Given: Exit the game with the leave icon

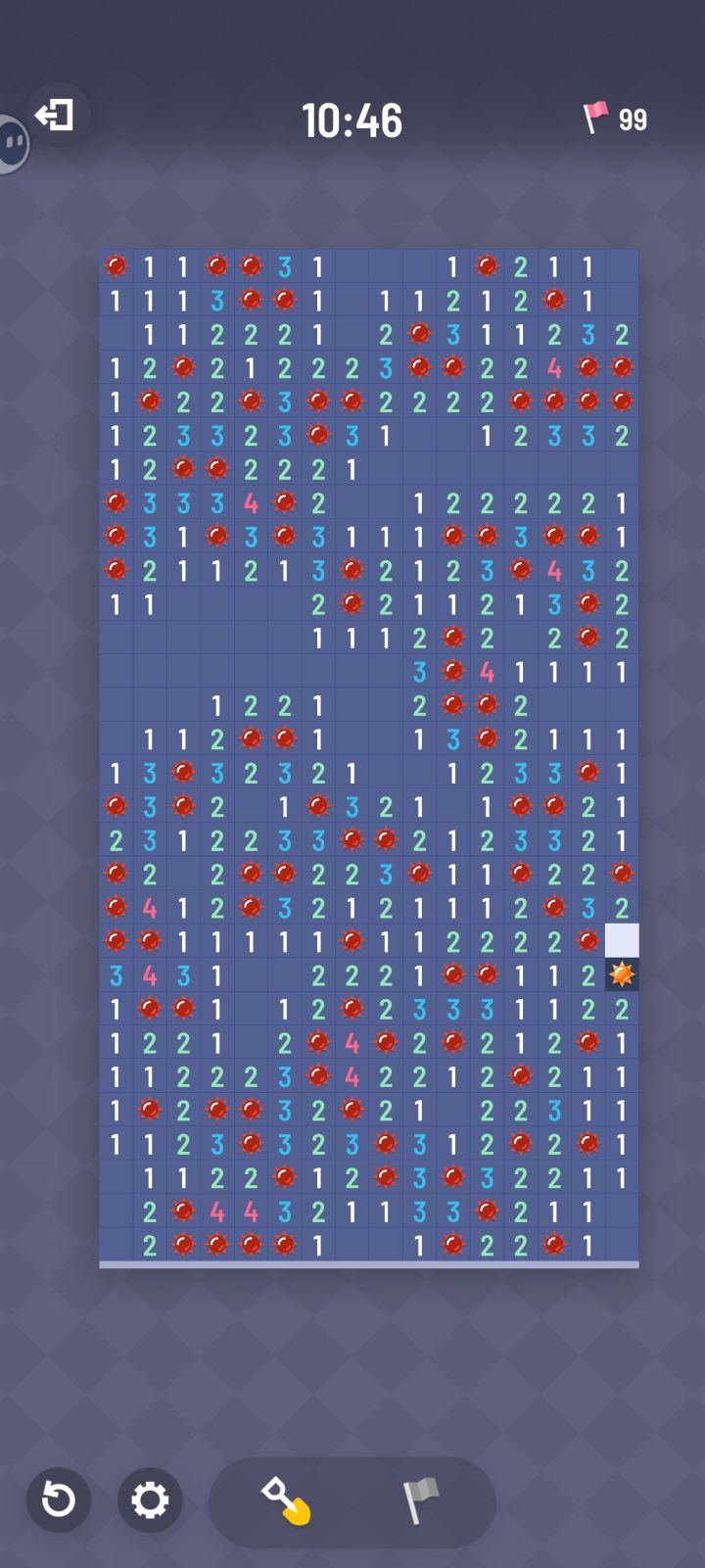Looking at the screenshot, I should click(56, 115).
